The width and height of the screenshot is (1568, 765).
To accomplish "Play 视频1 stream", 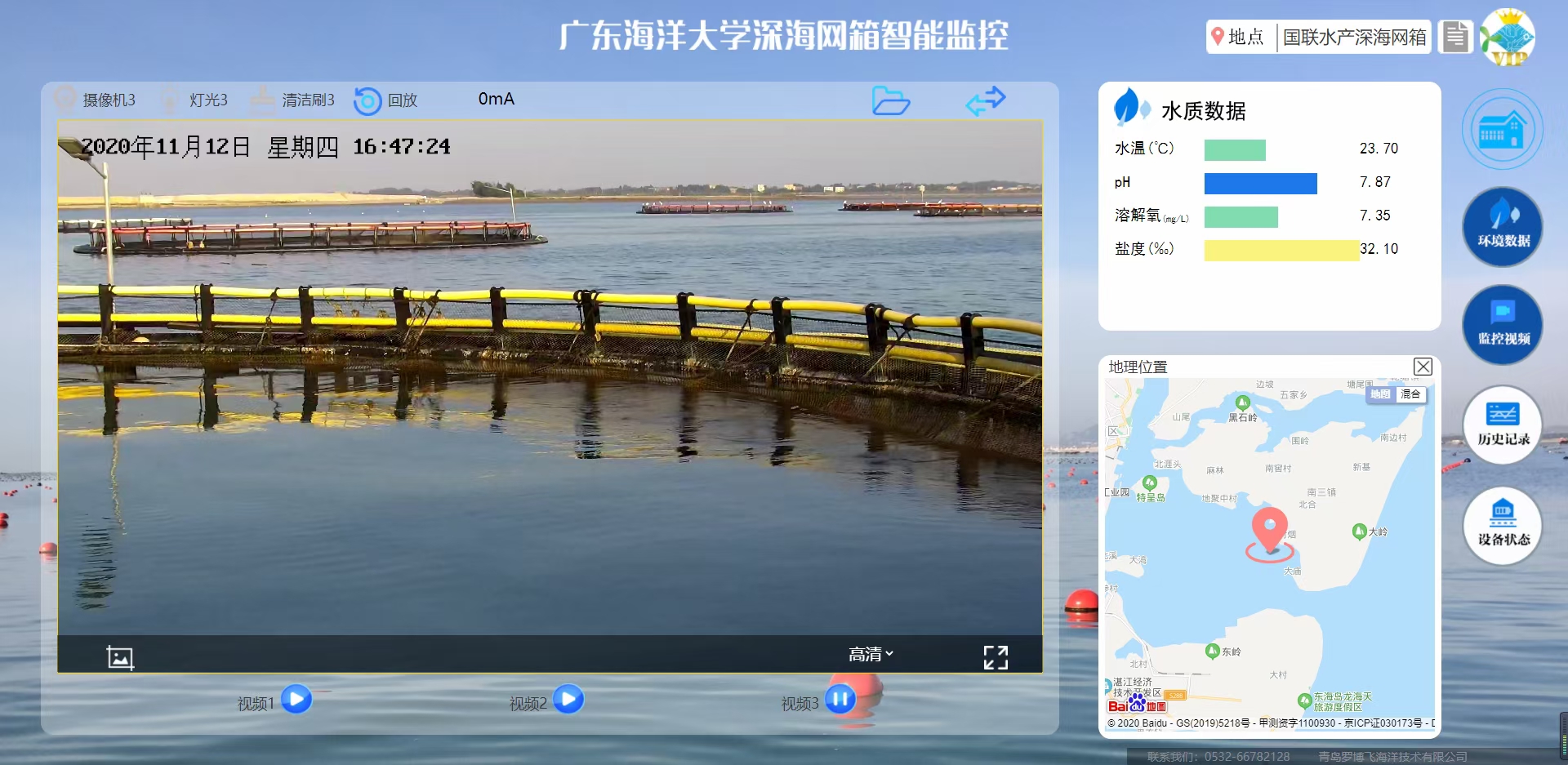I will pyautogui.click(x=296, y=700).
